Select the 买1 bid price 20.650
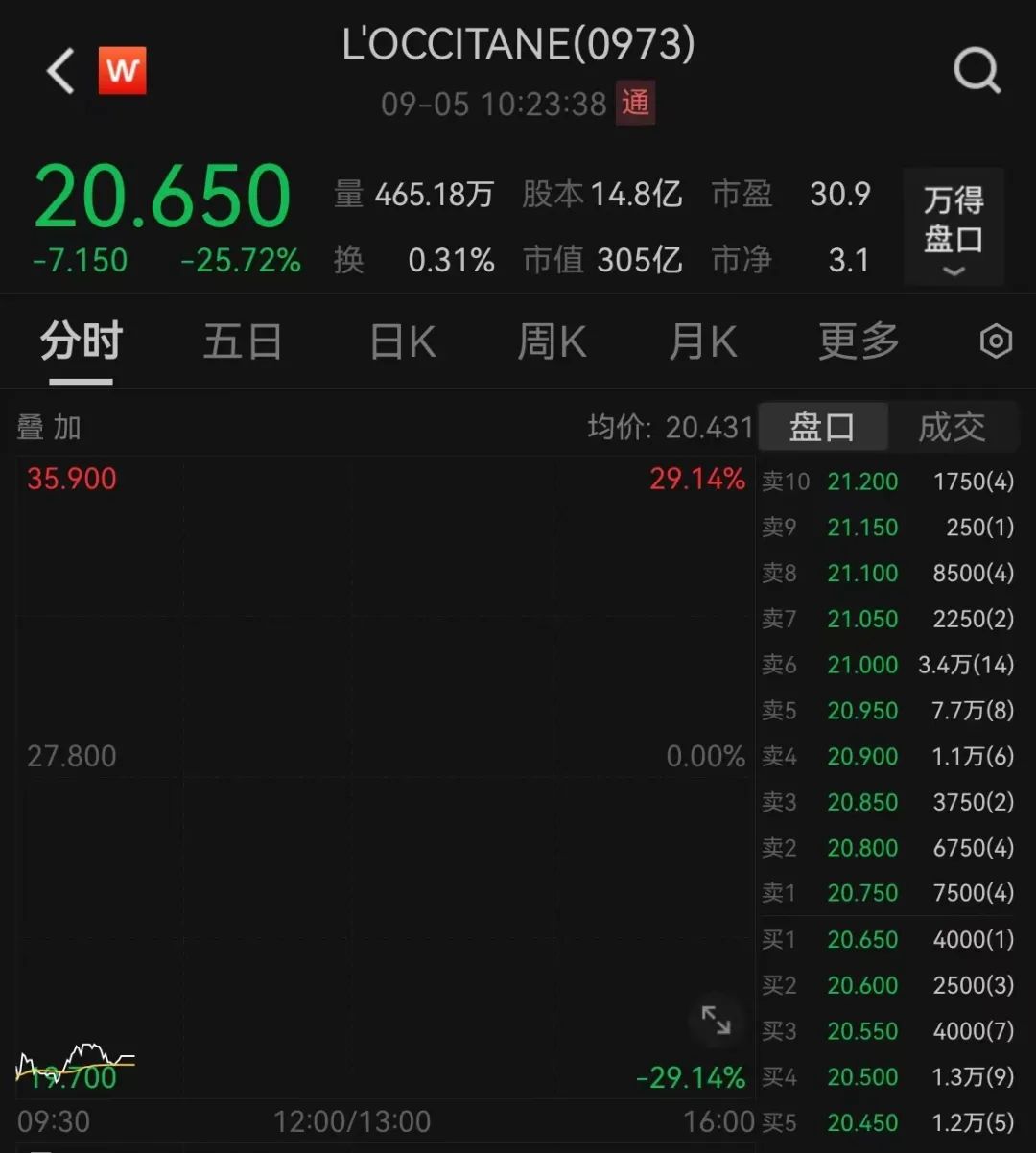Image resolution: width=1036 pixels, height=1153 pixels. 860,939
